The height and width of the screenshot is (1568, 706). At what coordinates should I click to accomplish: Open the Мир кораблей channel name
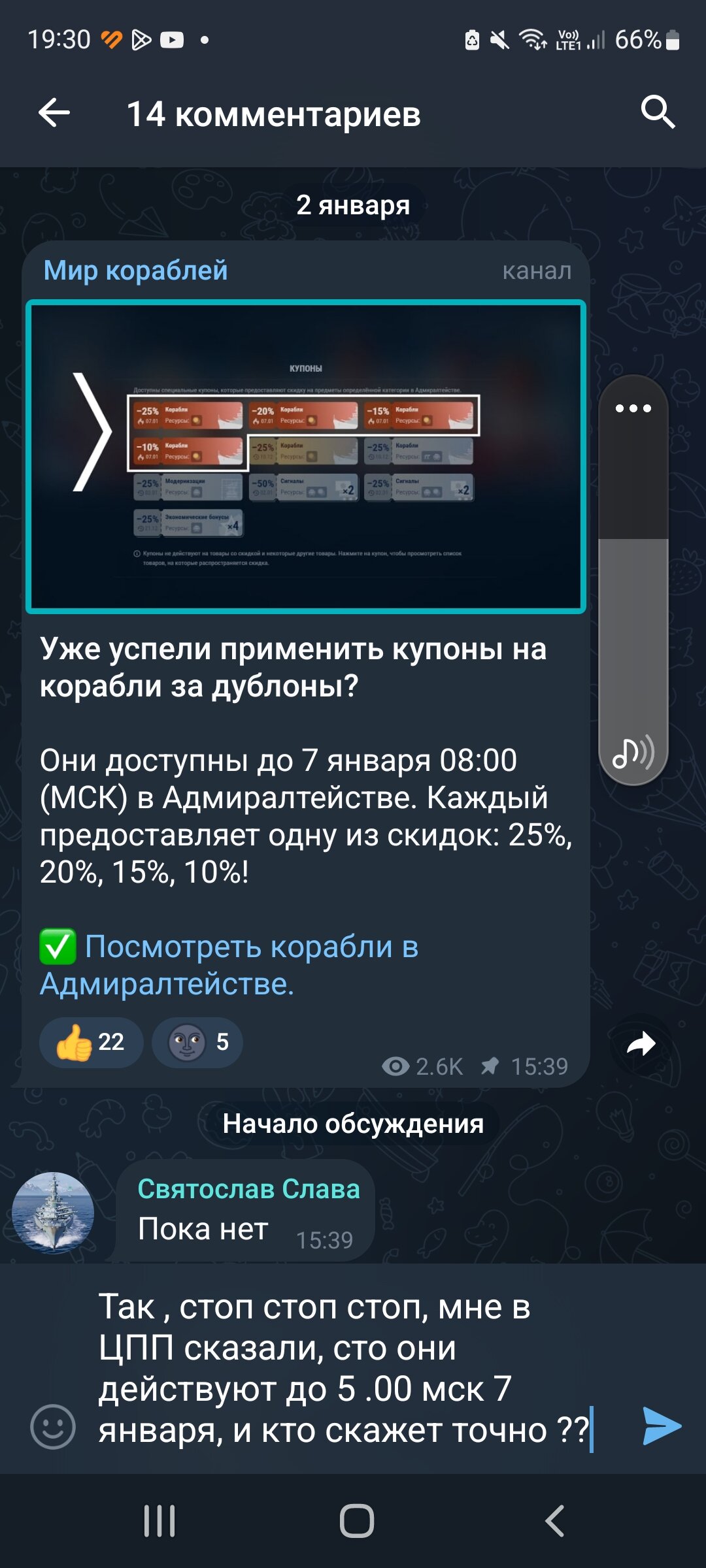135,270
